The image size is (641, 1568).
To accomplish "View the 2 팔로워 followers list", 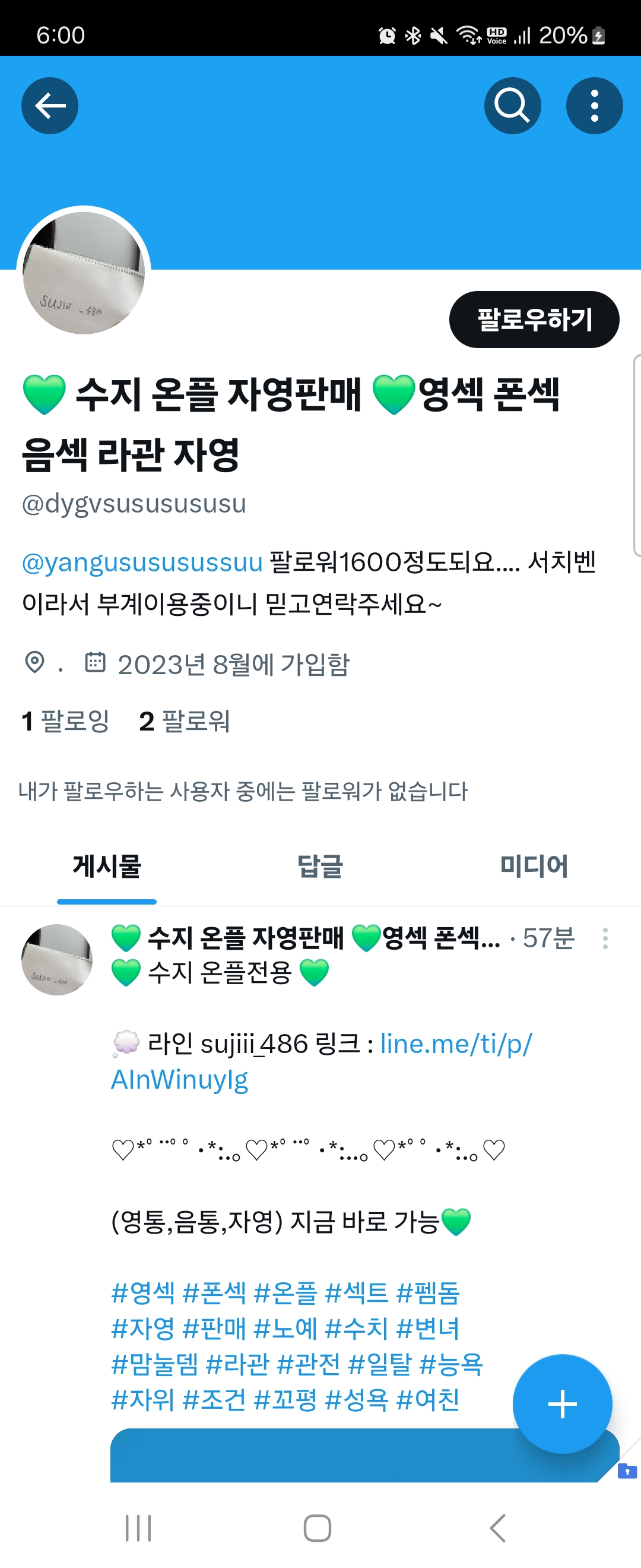I will point(184,721).
